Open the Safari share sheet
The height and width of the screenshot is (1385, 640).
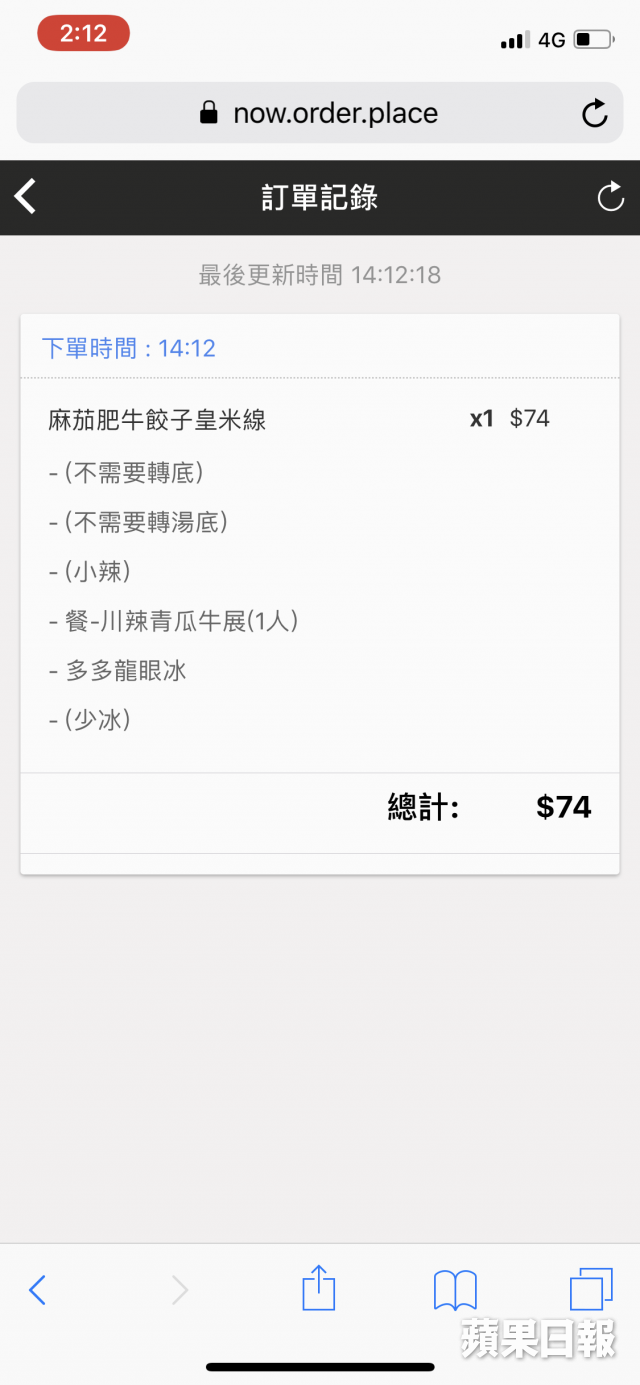[318, 1287]
